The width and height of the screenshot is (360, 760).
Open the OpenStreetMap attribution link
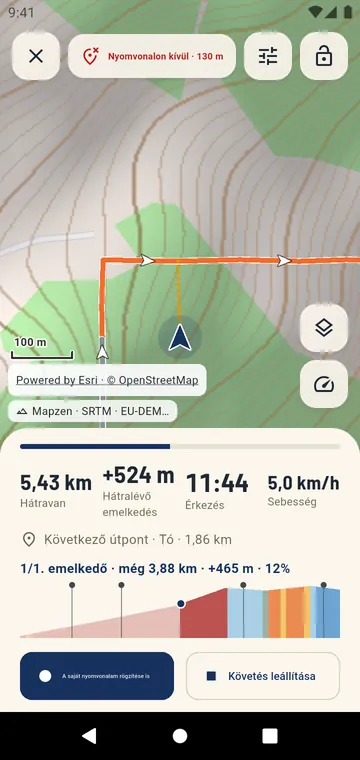coord(153,380)
